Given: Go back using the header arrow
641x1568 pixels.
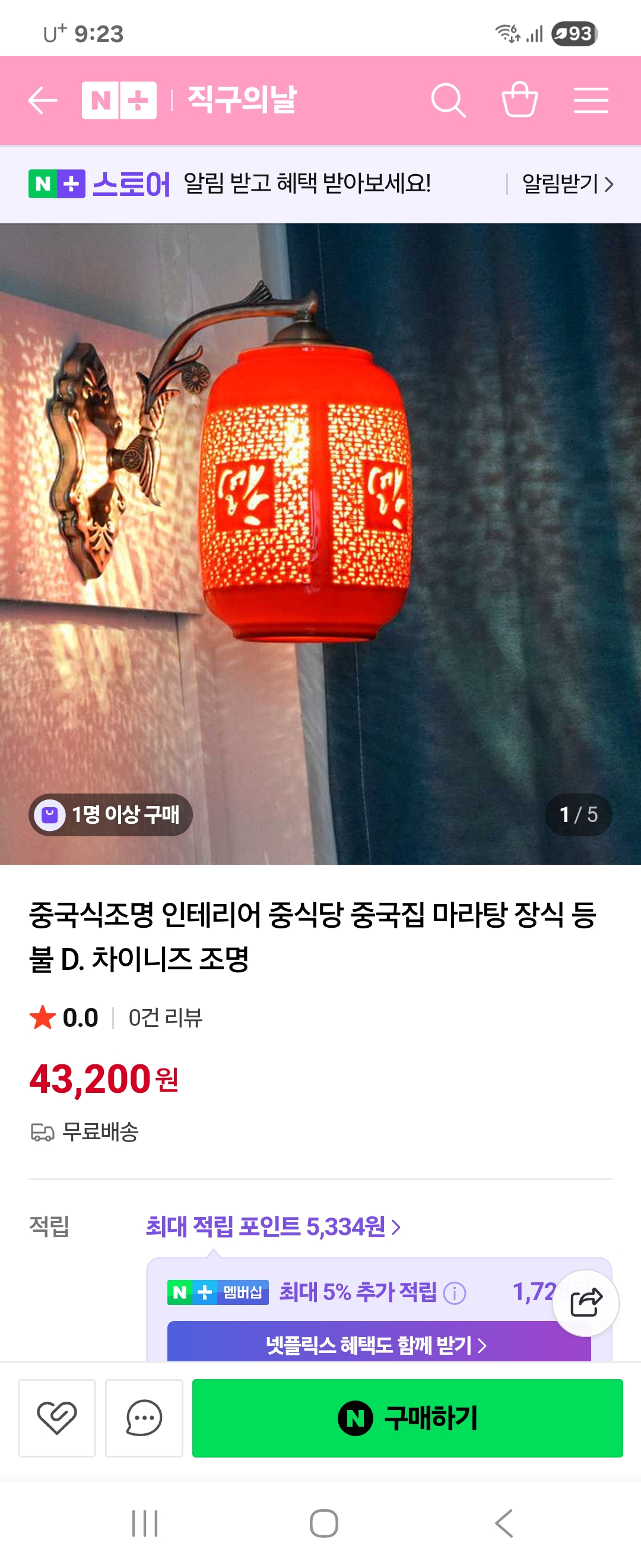Looking at the screenshot, I should [x=43, y=100].
